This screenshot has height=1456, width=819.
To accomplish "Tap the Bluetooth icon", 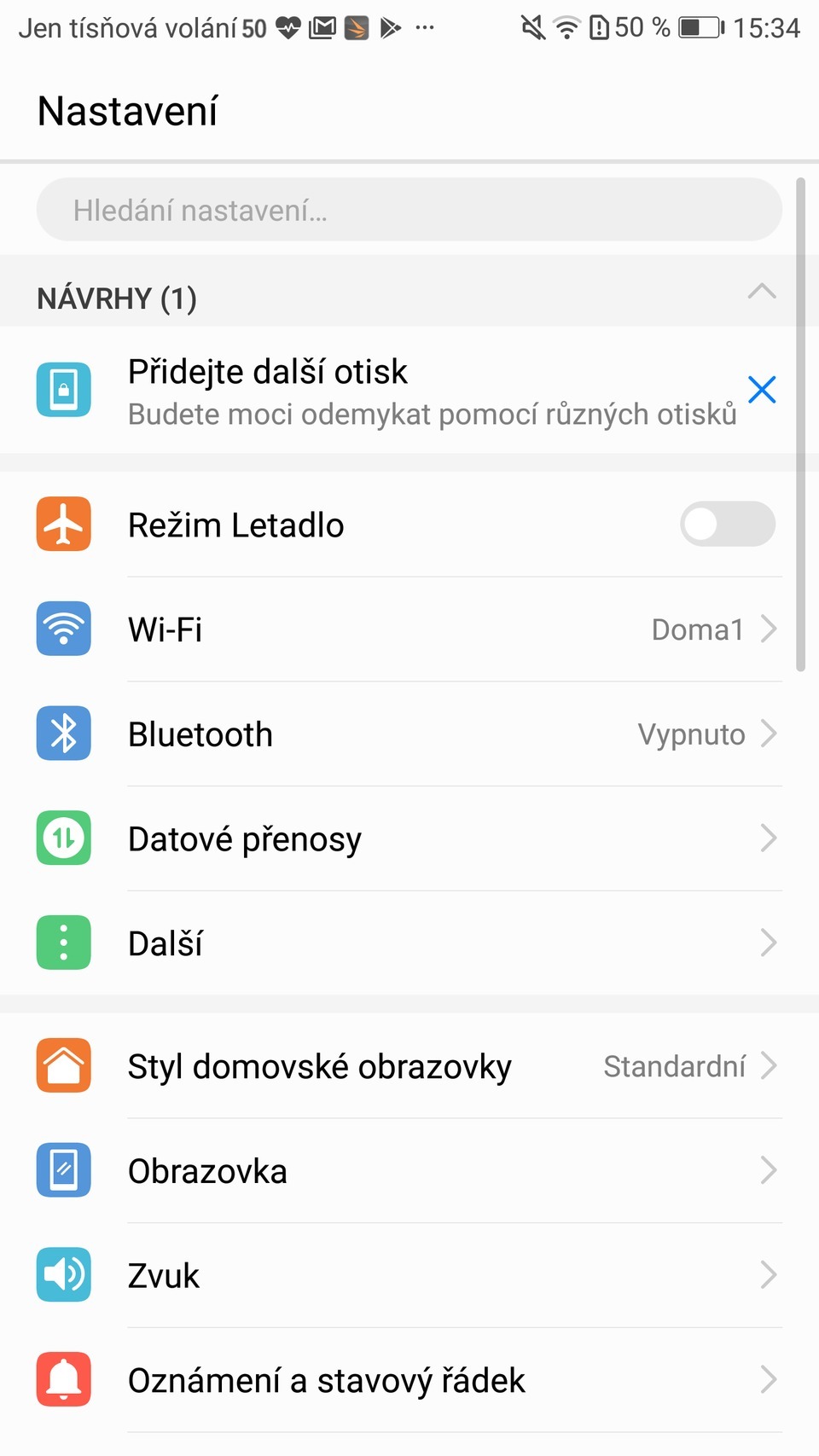I will [62, 733].
